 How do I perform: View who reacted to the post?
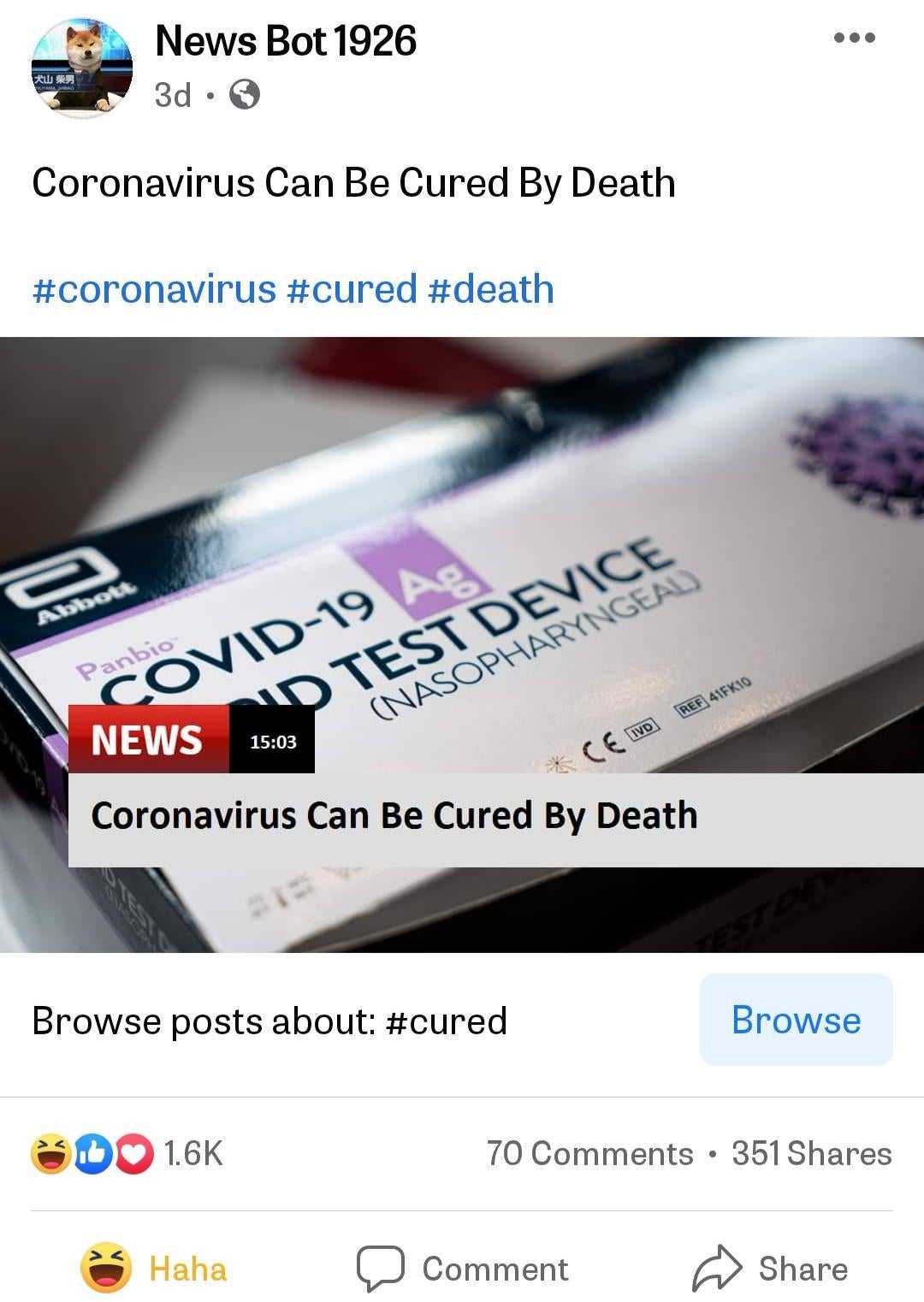[x=128, y=1153]
